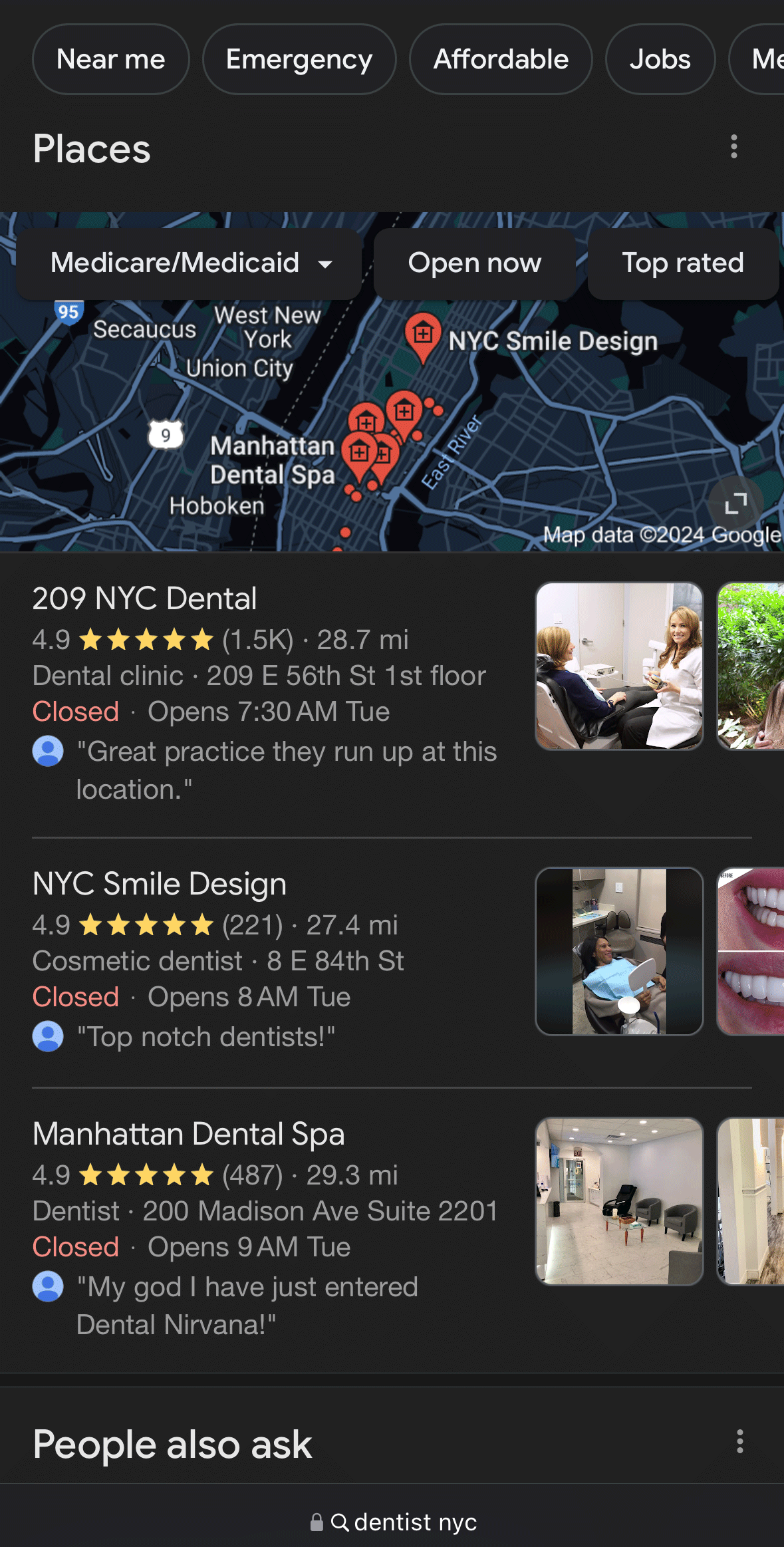Open the Manhattan Dental Spa listing

(188, 1133)
